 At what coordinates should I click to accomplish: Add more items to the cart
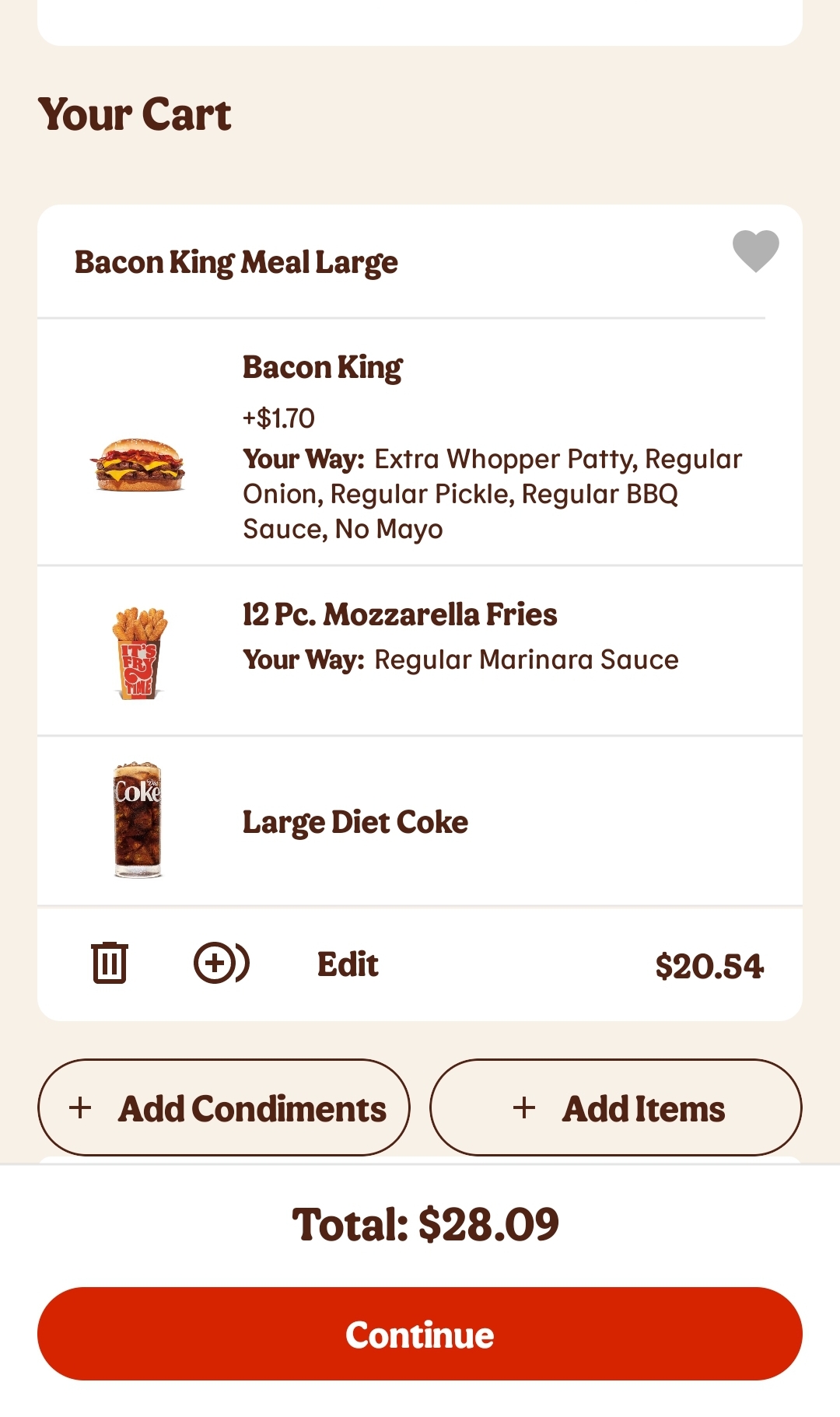615,1107
